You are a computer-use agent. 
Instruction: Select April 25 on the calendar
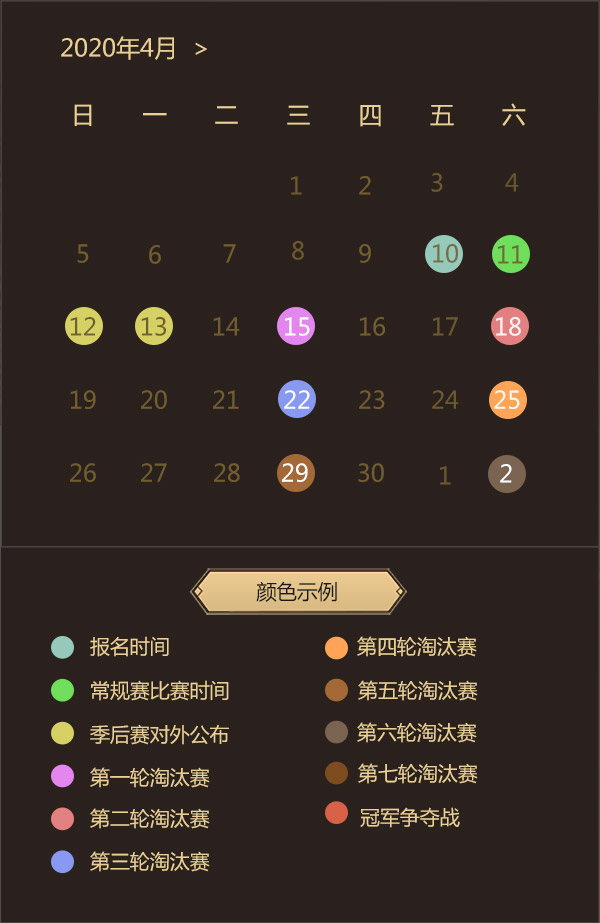point(508,400)
